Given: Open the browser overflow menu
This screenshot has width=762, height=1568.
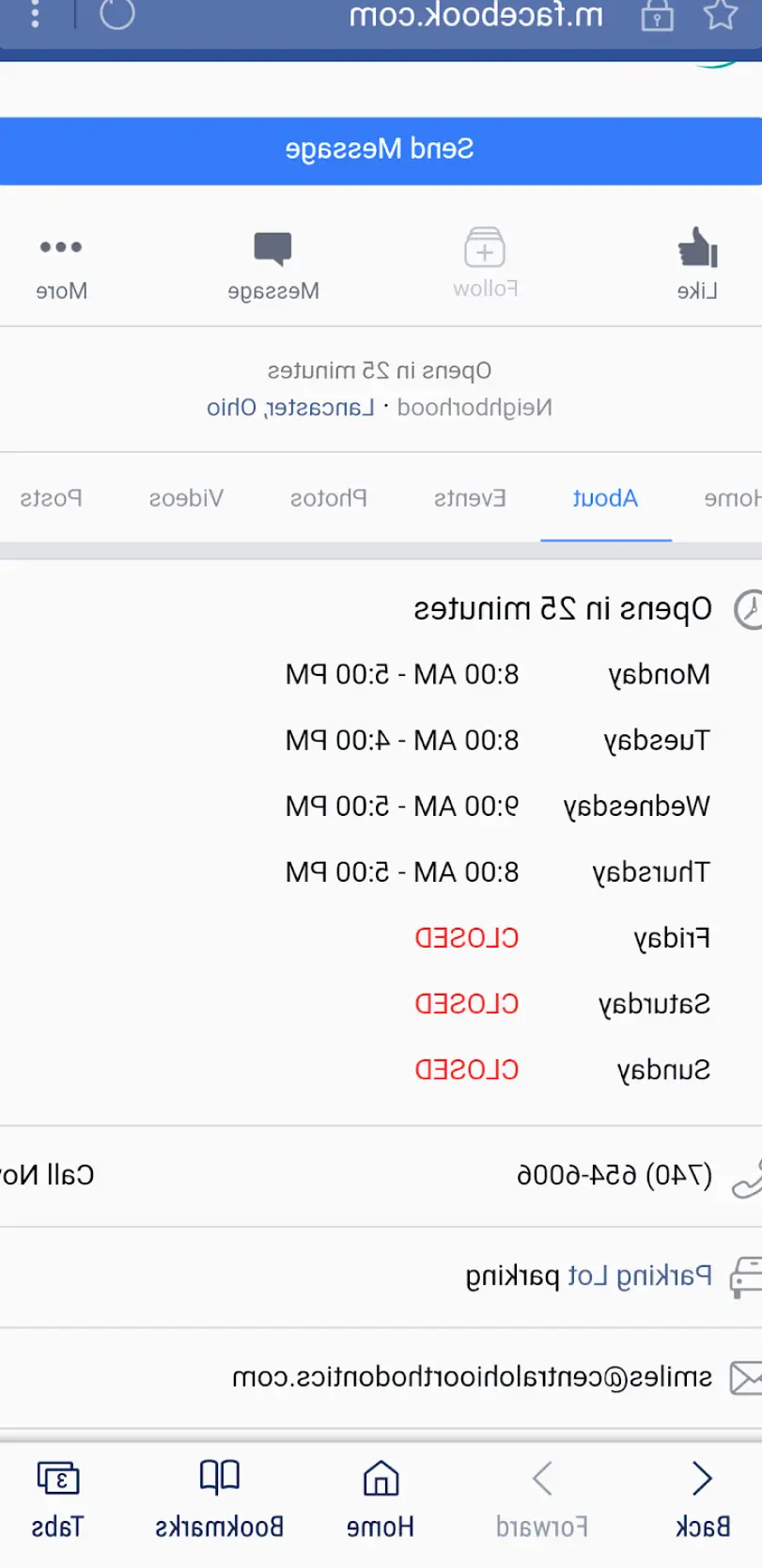Looking at the screenshot, I should (x=36, y=13).
